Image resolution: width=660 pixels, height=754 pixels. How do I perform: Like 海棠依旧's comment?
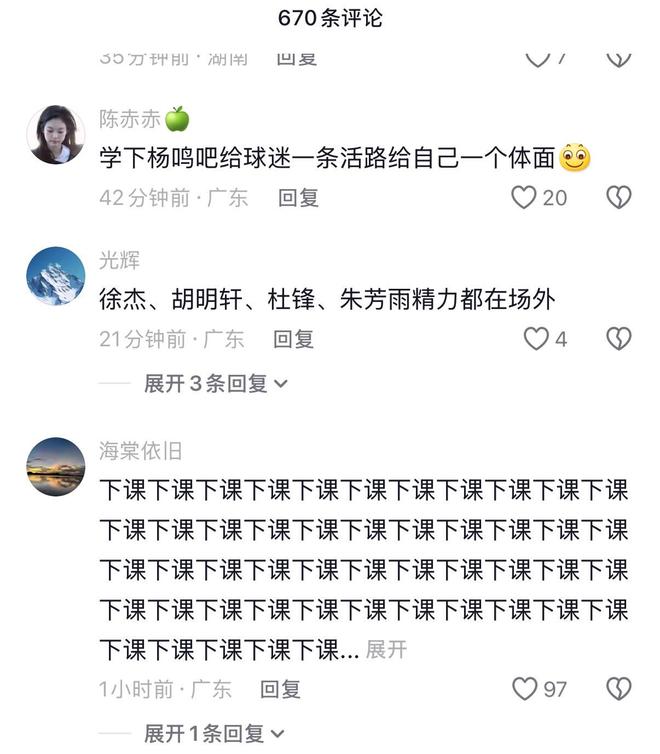coord(524,688)
